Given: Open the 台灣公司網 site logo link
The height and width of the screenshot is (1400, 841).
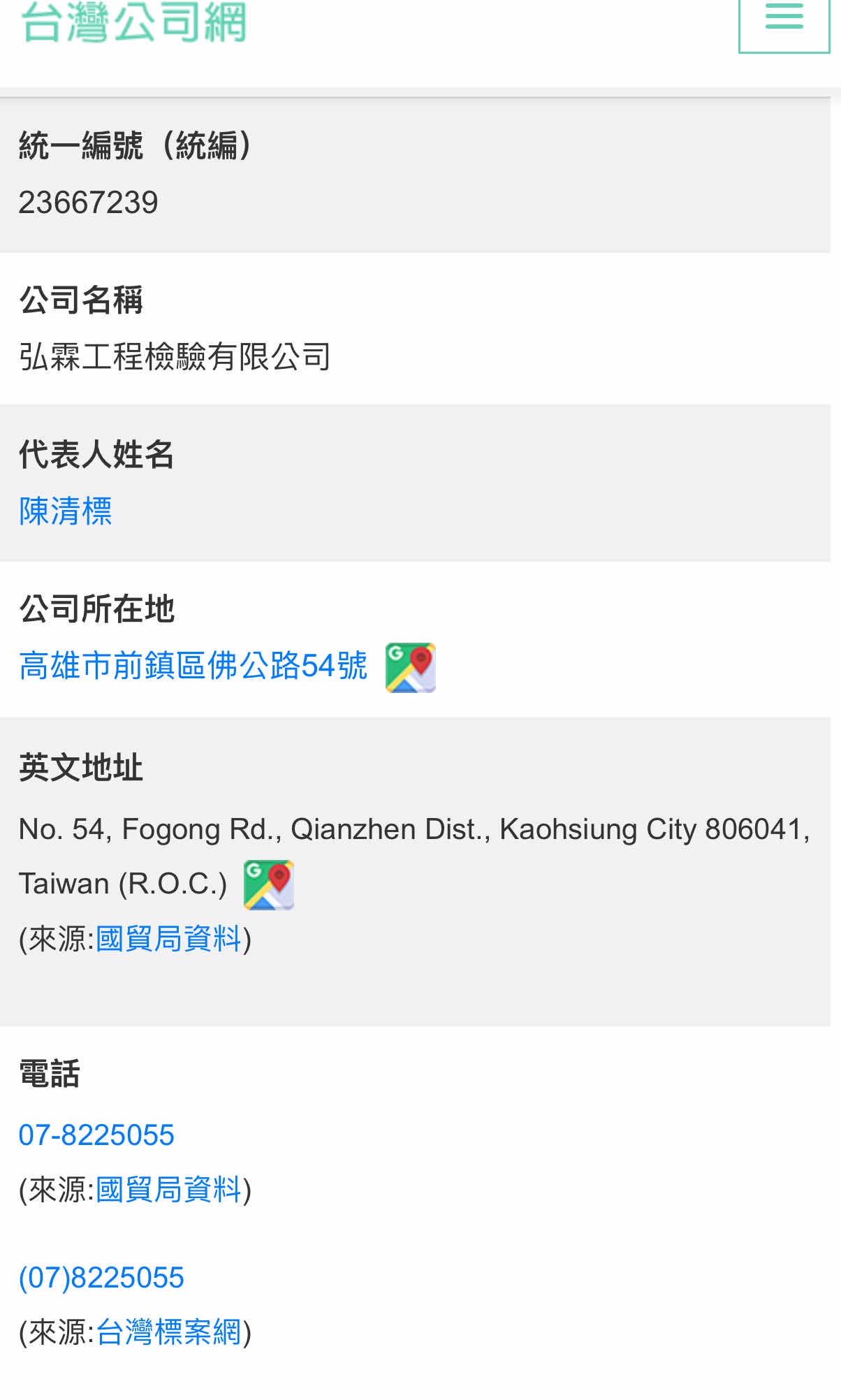Looking at the screenshot, I should (133, 22).
